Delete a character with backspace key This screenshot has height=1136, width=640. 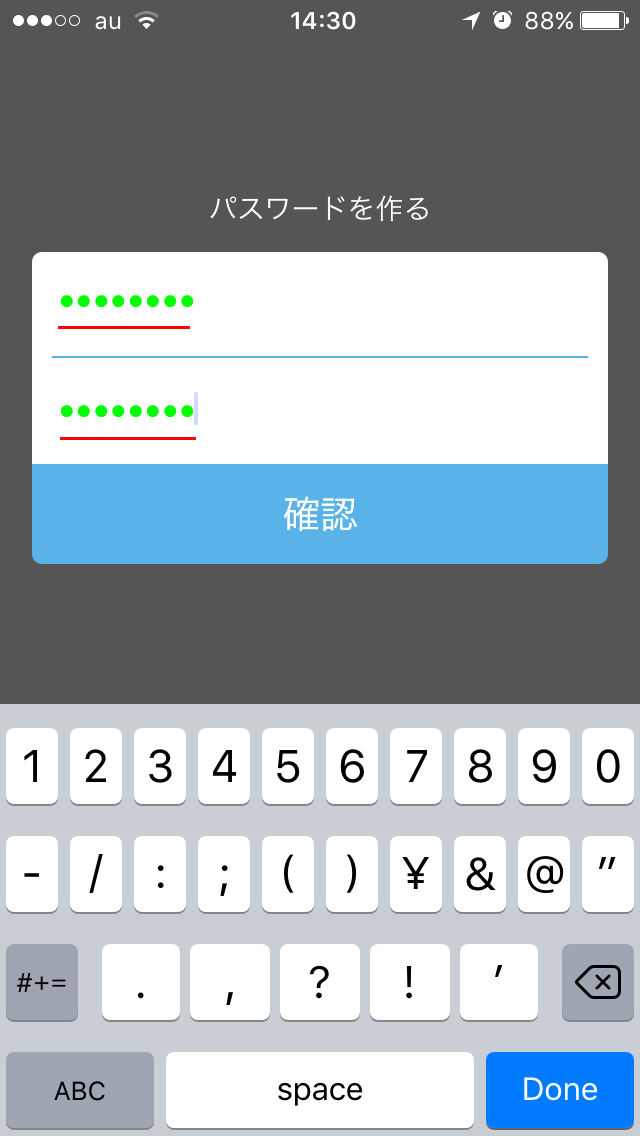click(x=597, y=982)
